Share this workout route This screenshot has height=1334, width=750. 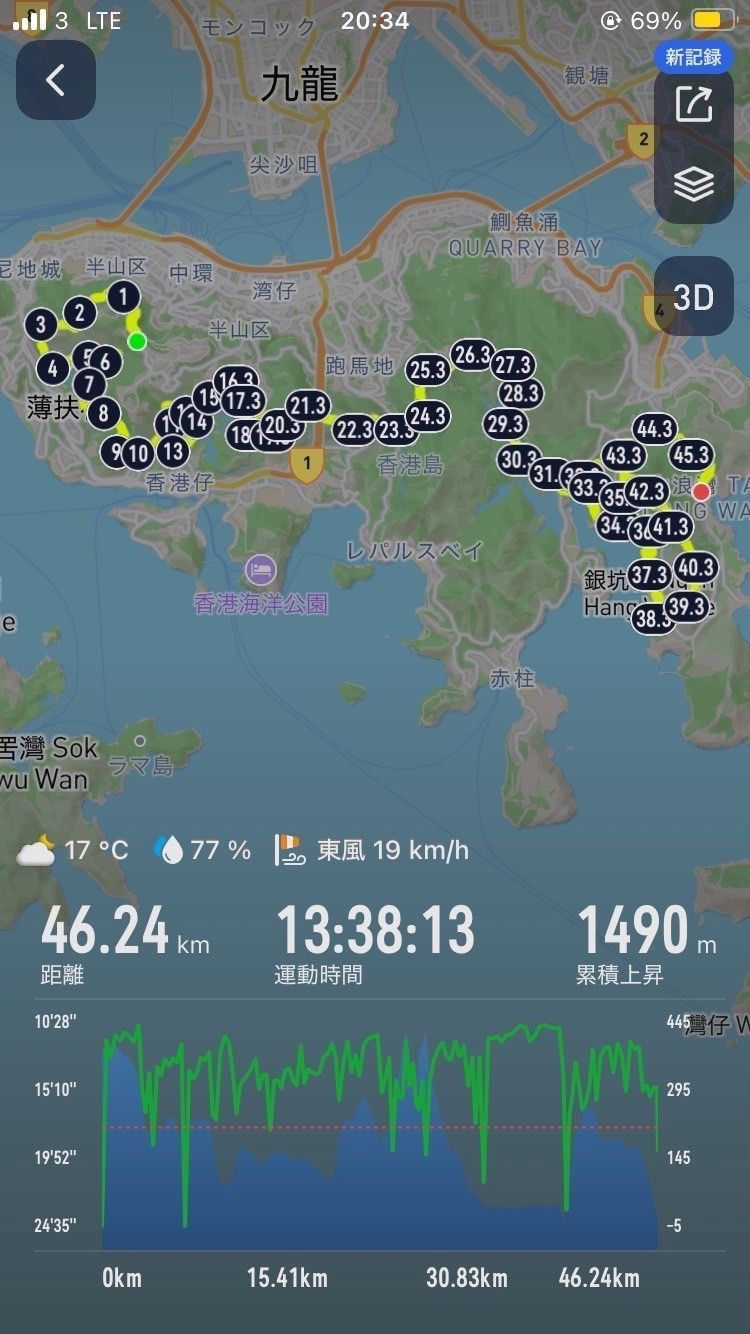point(693,105)
